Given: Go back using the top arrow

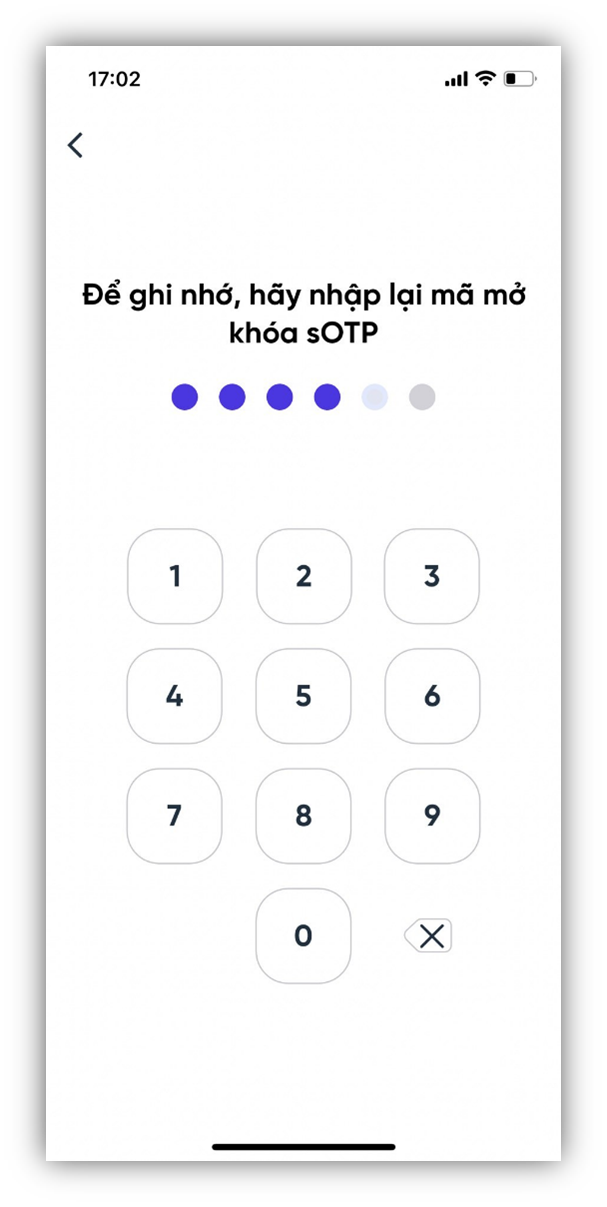Looking at the screenshot, I should (75, 145).
